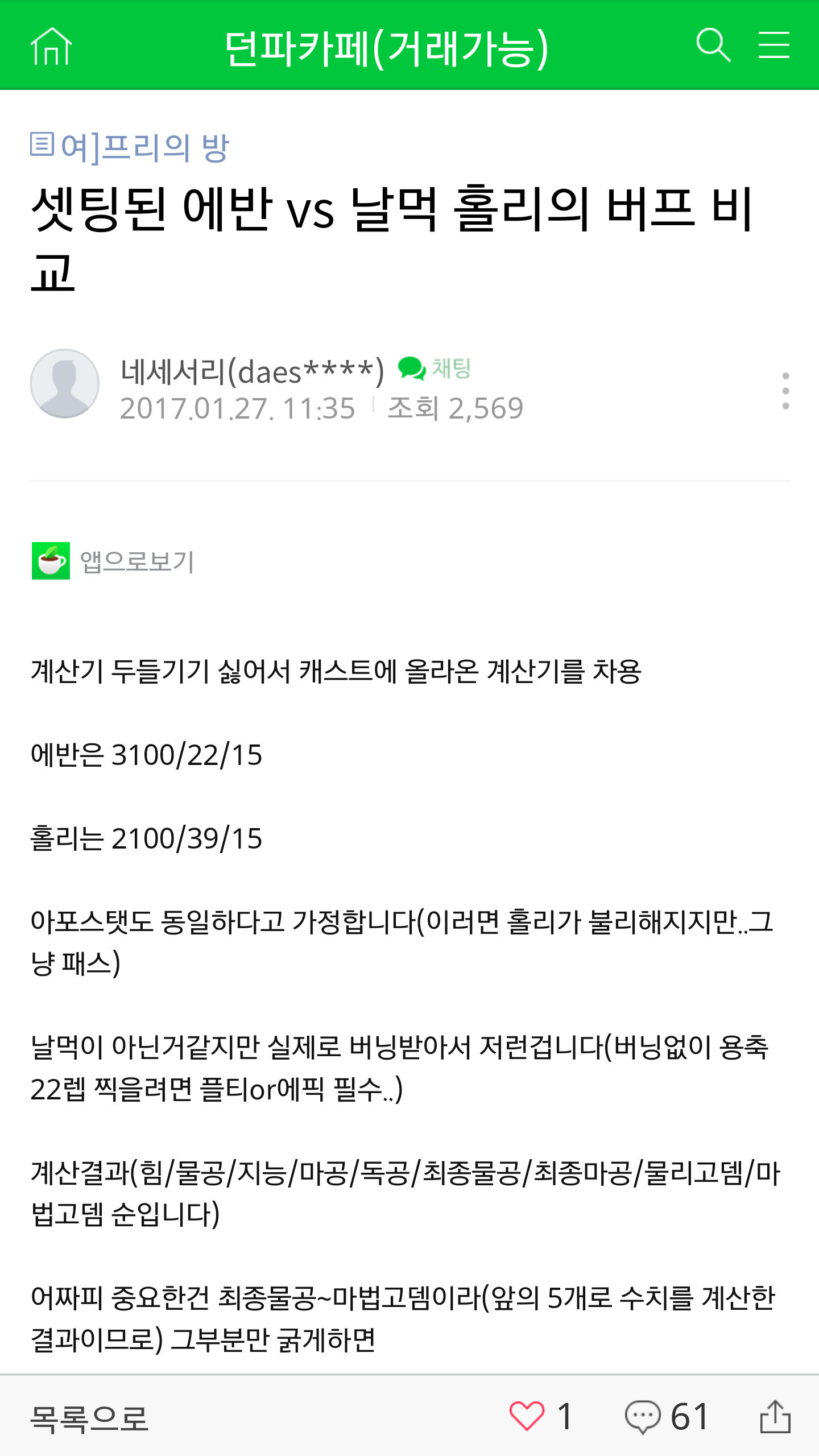Tap 앱으로보기 to open in app
The image size is (819, 1456).
point(113,561)
